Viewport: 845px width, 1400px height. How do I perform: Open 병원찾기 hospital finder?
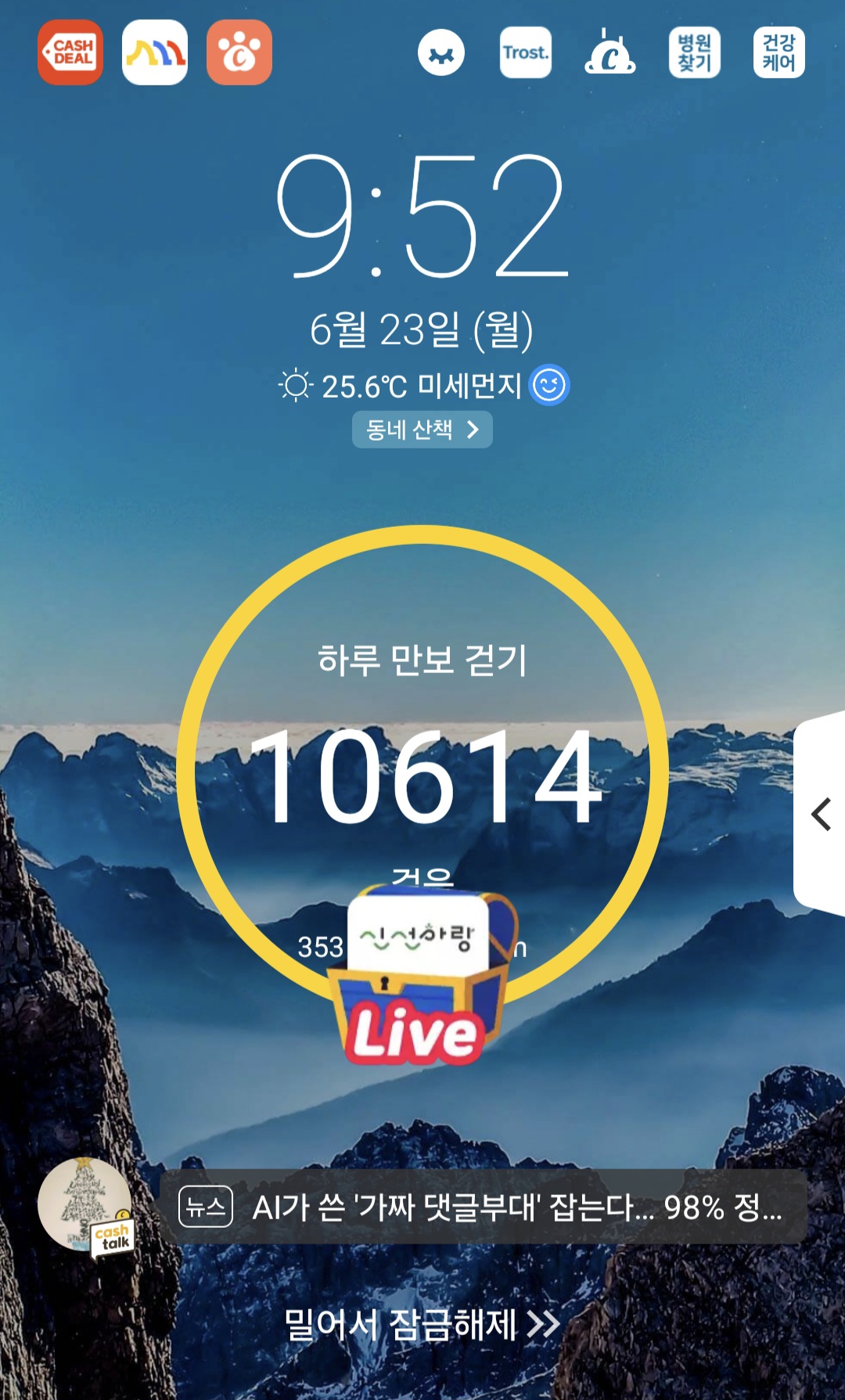(695, 52)
